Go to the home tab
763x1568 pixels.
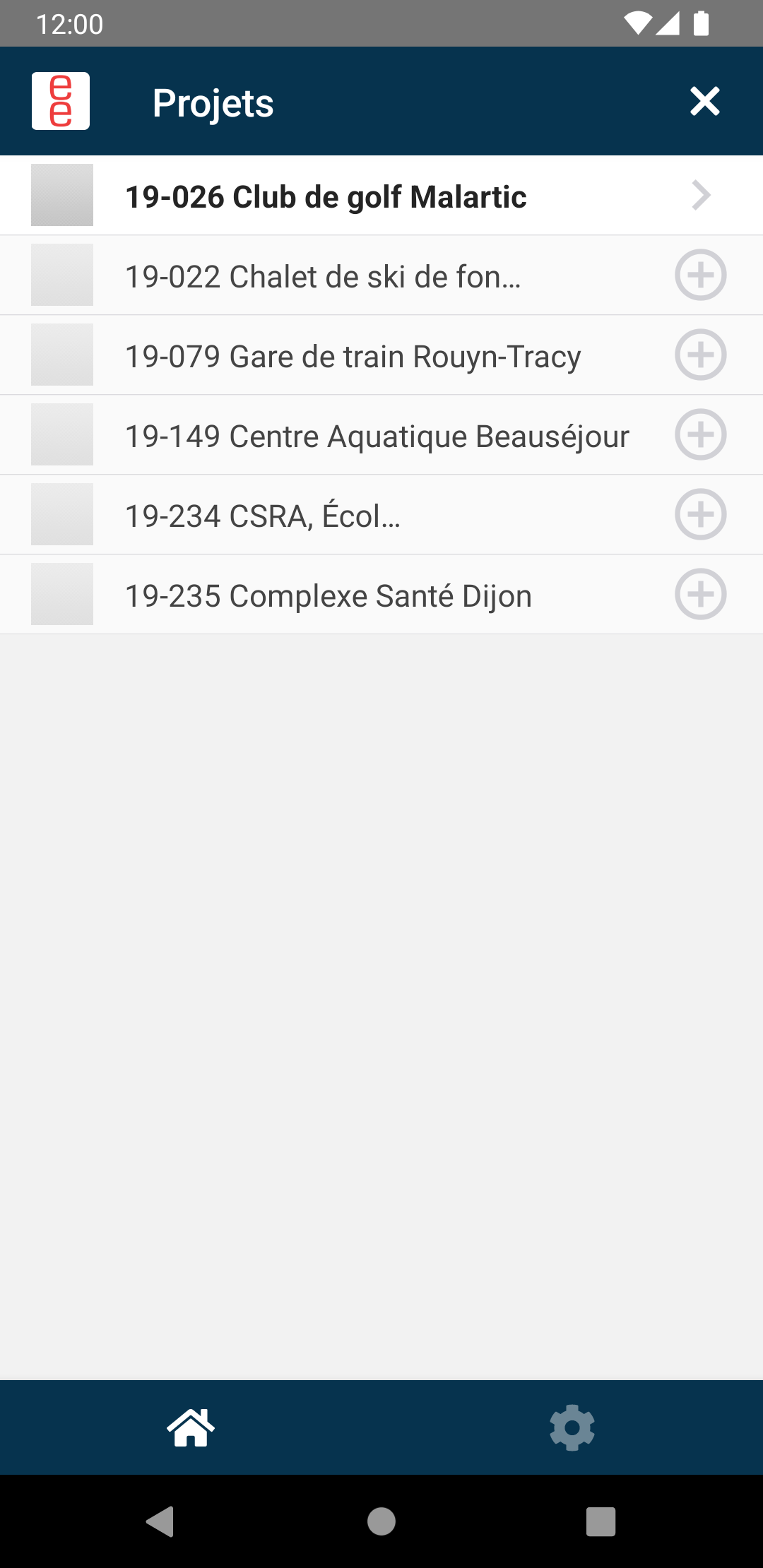tap(191, 1427)
